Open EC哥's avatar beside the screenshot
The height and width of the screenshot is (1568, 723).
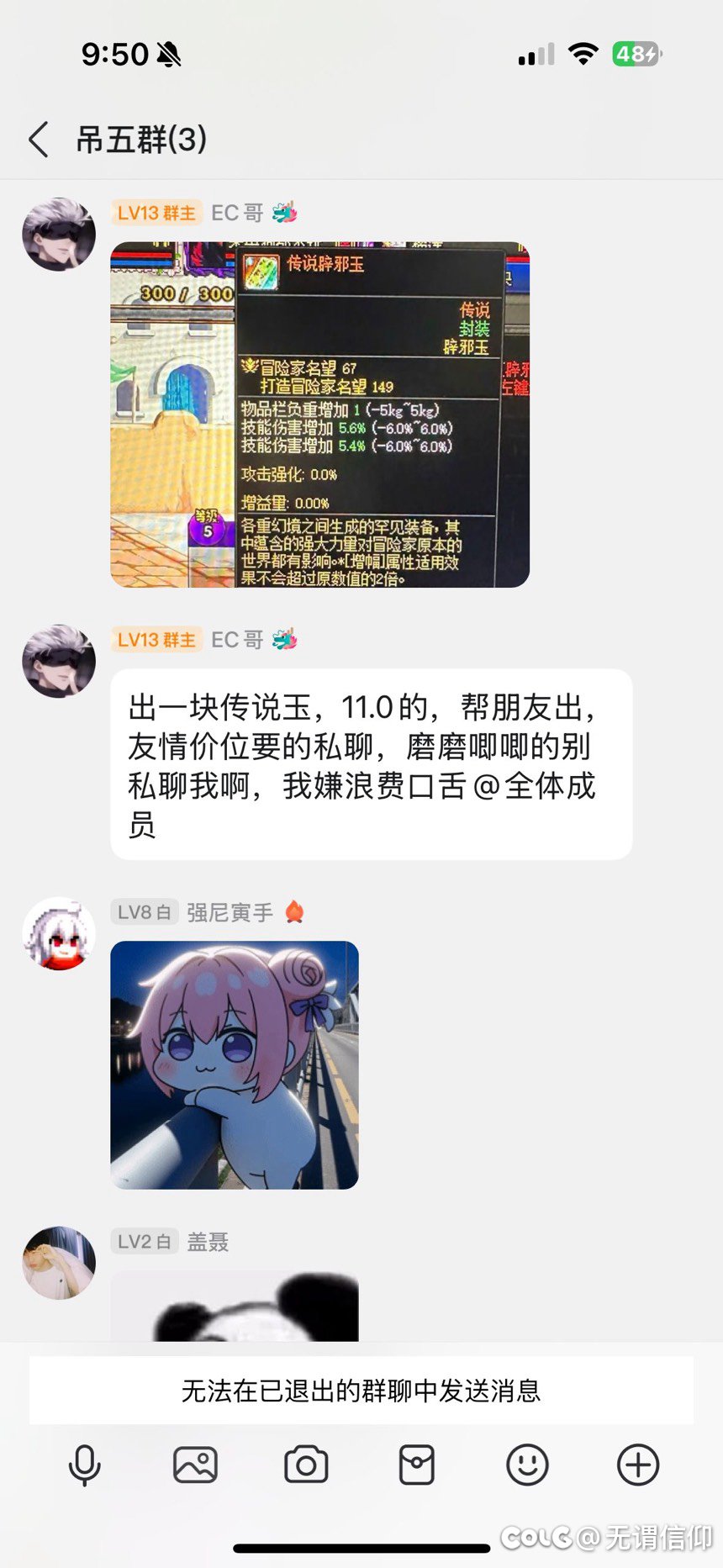click(x=59, y=235)
